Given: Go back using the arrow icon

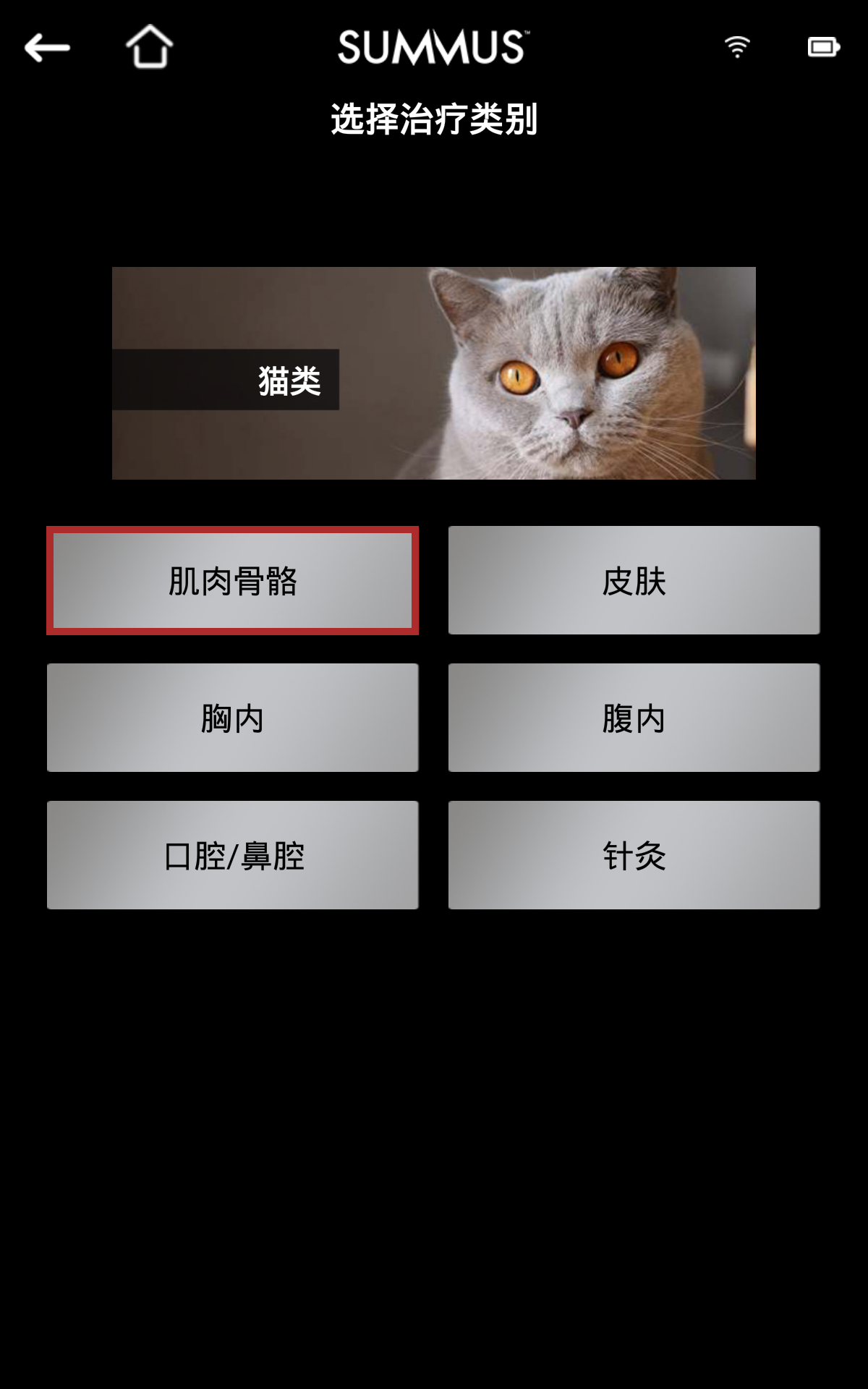Looking at the screenshot, I should 47,48.
